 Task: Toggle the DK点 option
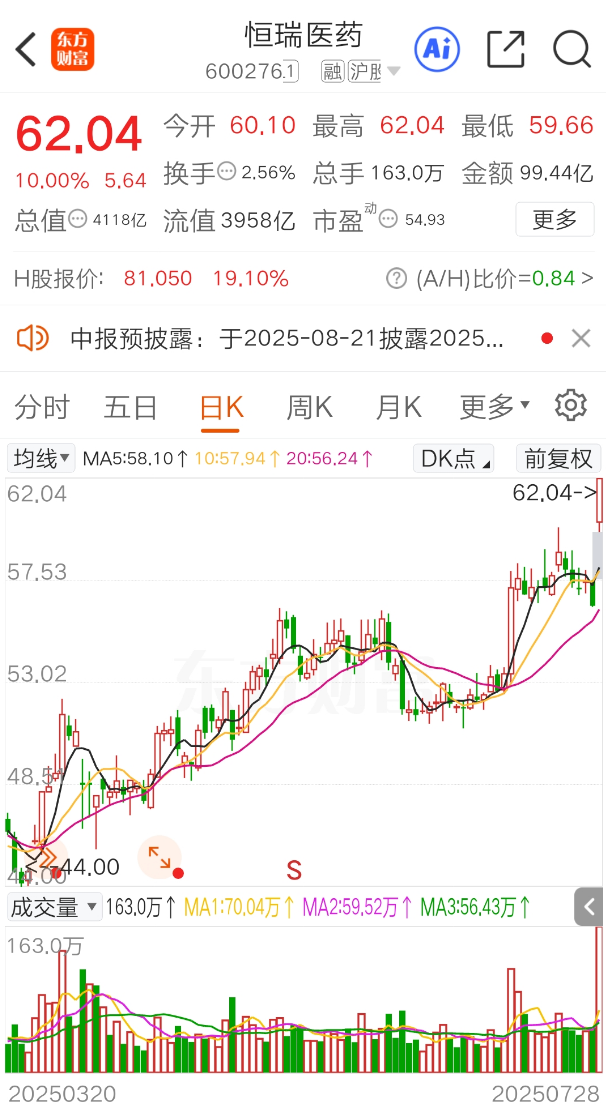[455, 459]
